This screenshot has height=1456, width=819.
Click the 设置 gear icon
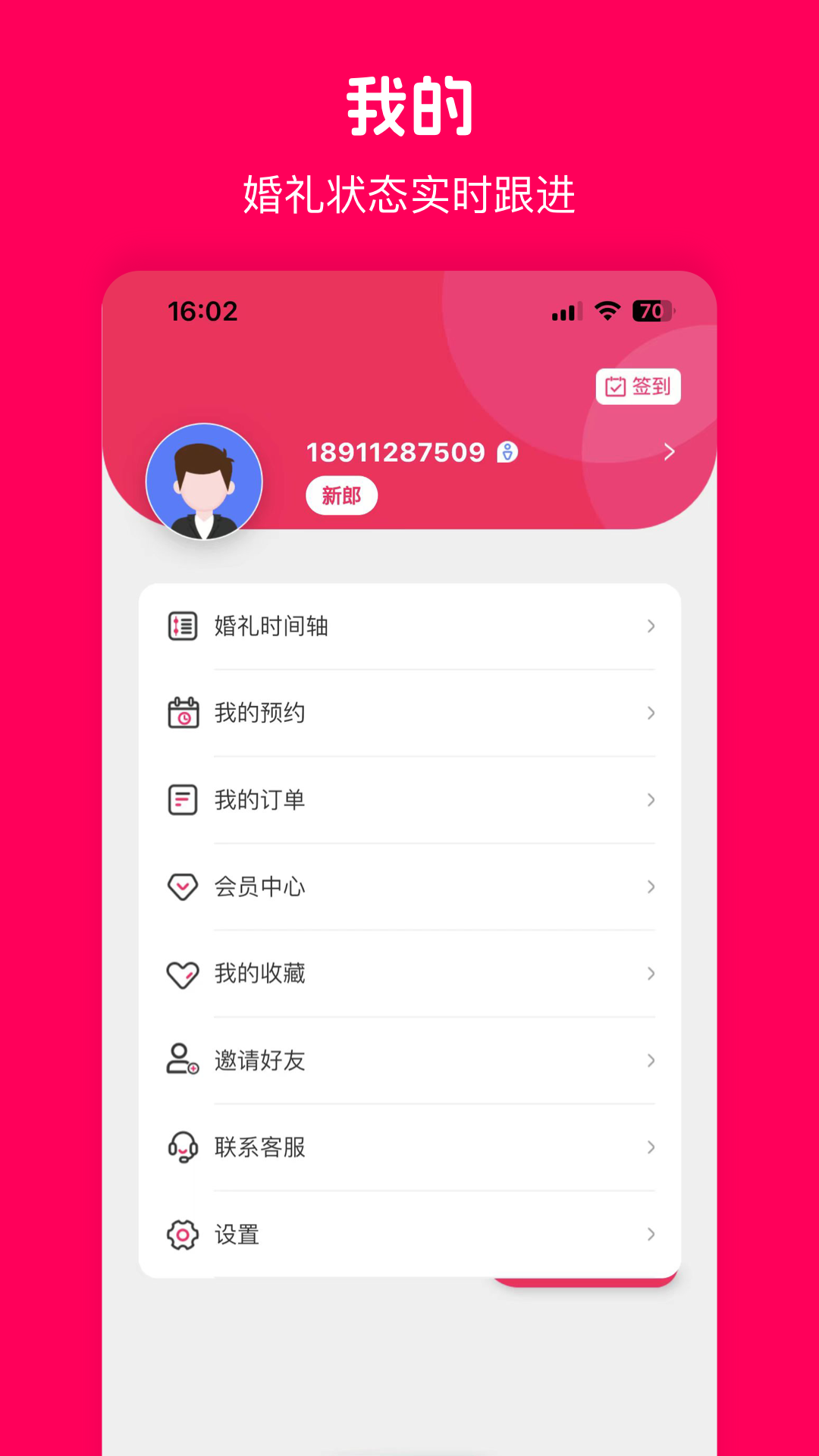click(x=181, y=1234)
